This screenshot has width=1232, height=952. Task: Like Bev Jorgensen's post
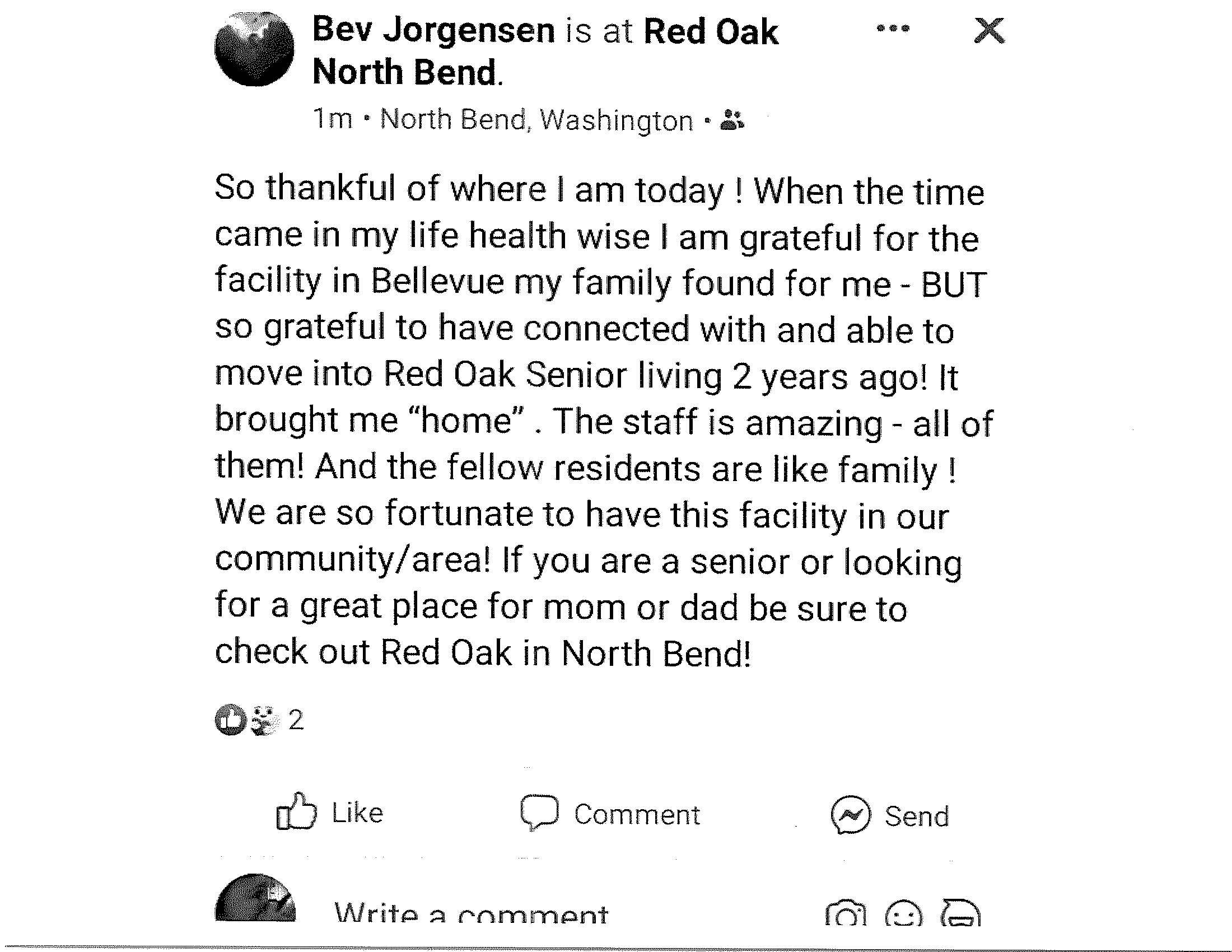(329, 813)
